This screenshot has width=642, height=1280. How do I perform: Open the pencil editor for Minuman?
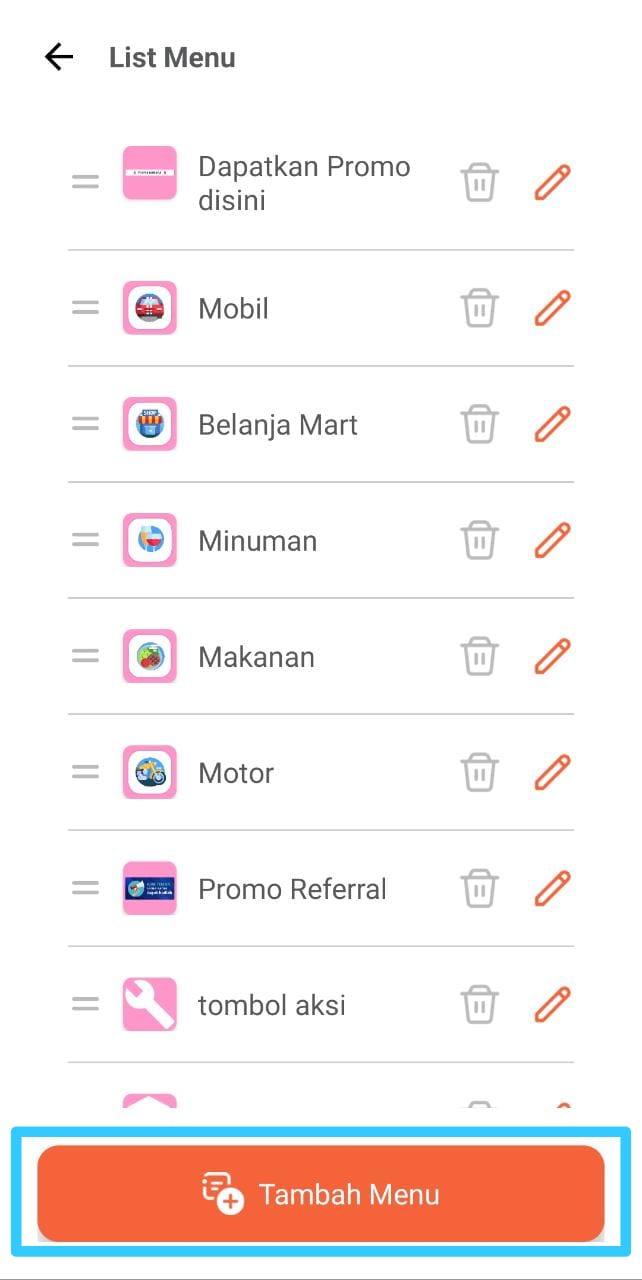click(552, 541)
